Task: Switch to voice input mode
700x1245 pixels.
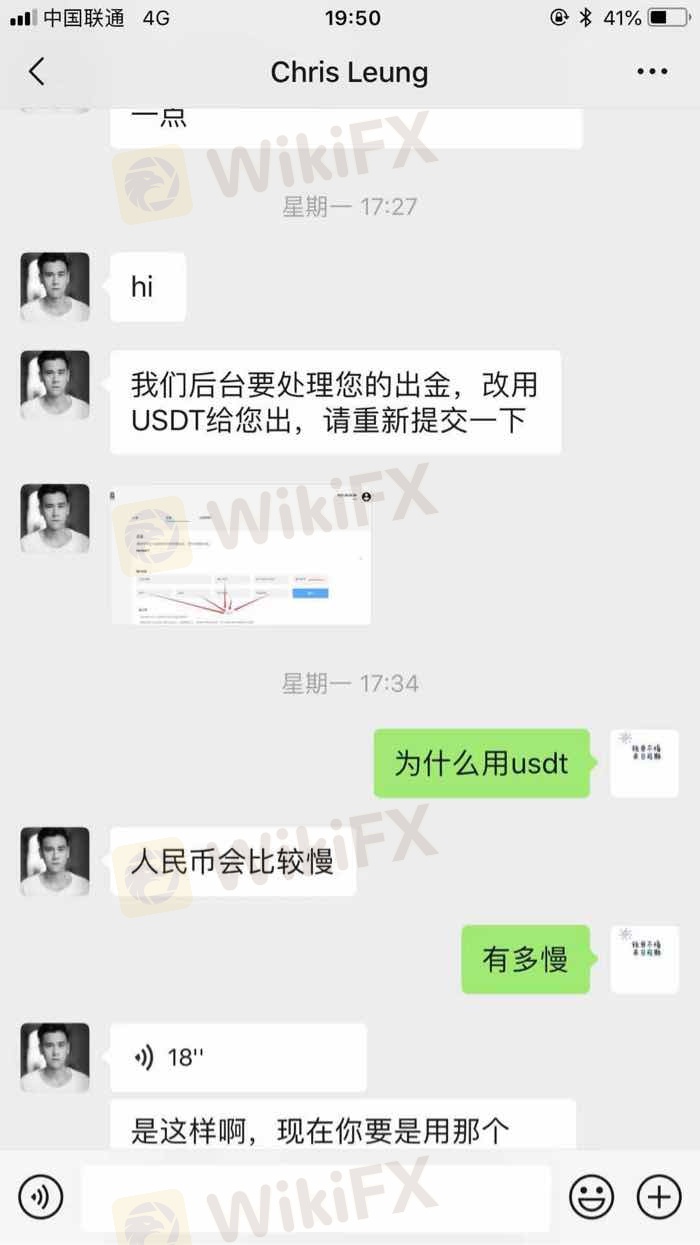Action: click(41, 1196)
